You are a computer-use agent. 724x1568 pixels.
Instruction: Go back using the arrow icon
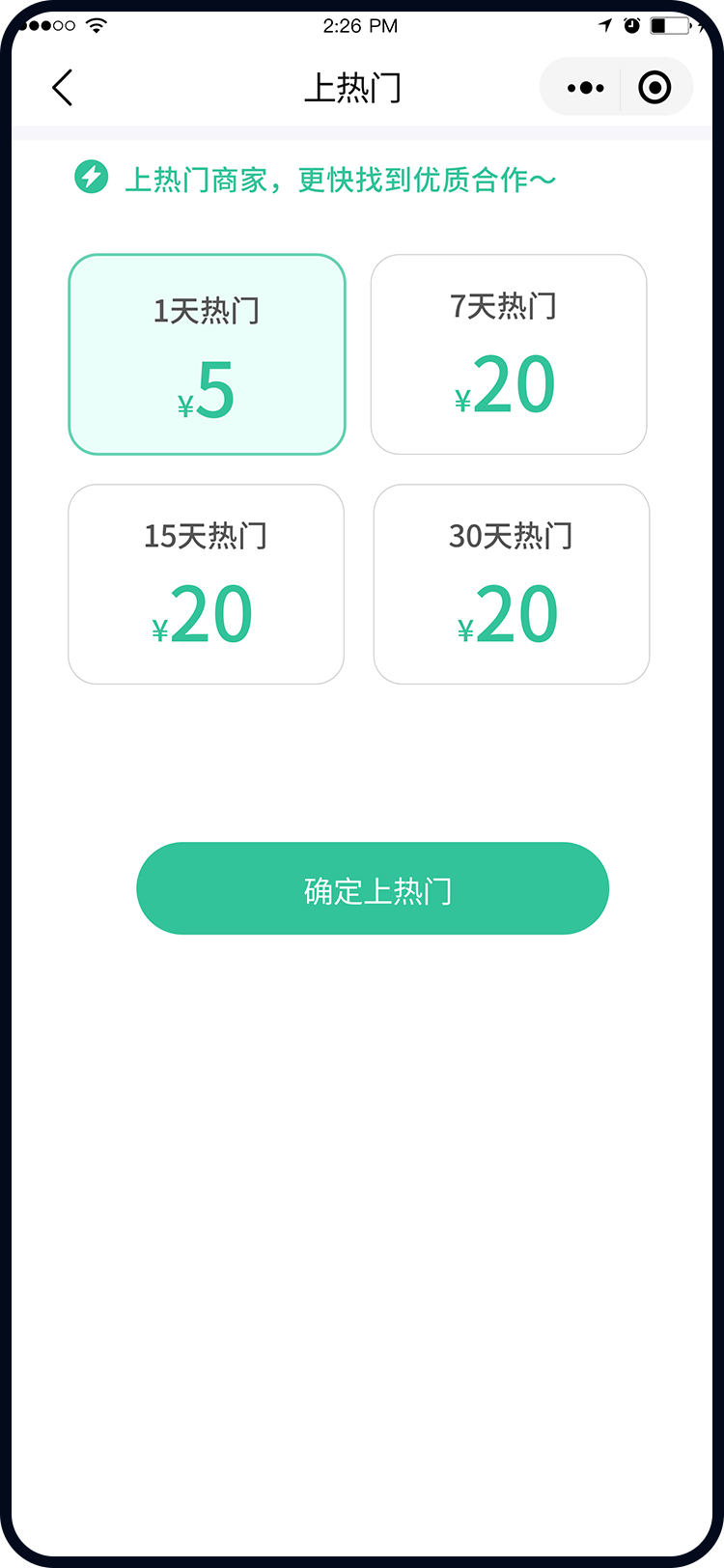[x=63, y=88]
